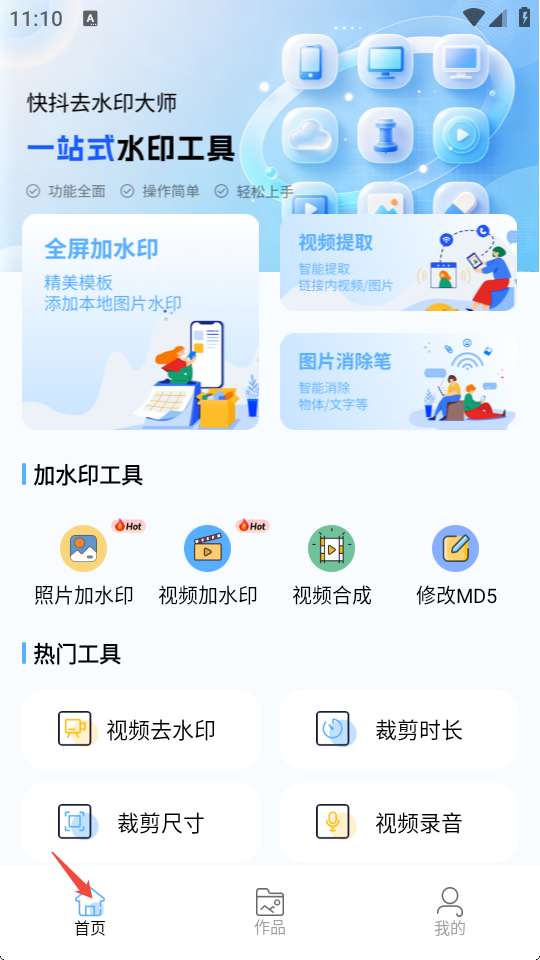540x960 pixels.
Task: Go to the 我的 tab
Action: [x=450, y=912]
